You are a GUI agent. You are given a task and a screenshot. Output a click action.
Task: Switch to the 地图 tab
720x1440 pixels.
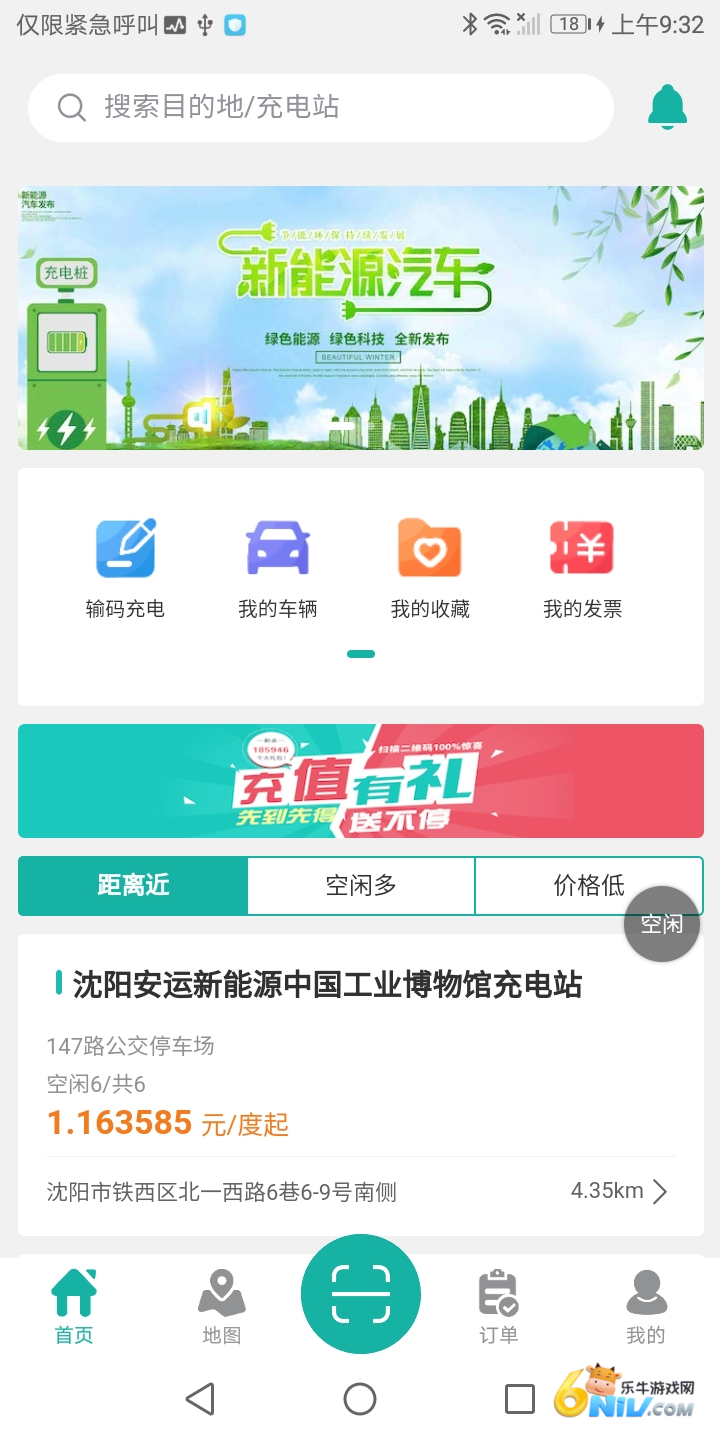click(x=221, y=1305)
